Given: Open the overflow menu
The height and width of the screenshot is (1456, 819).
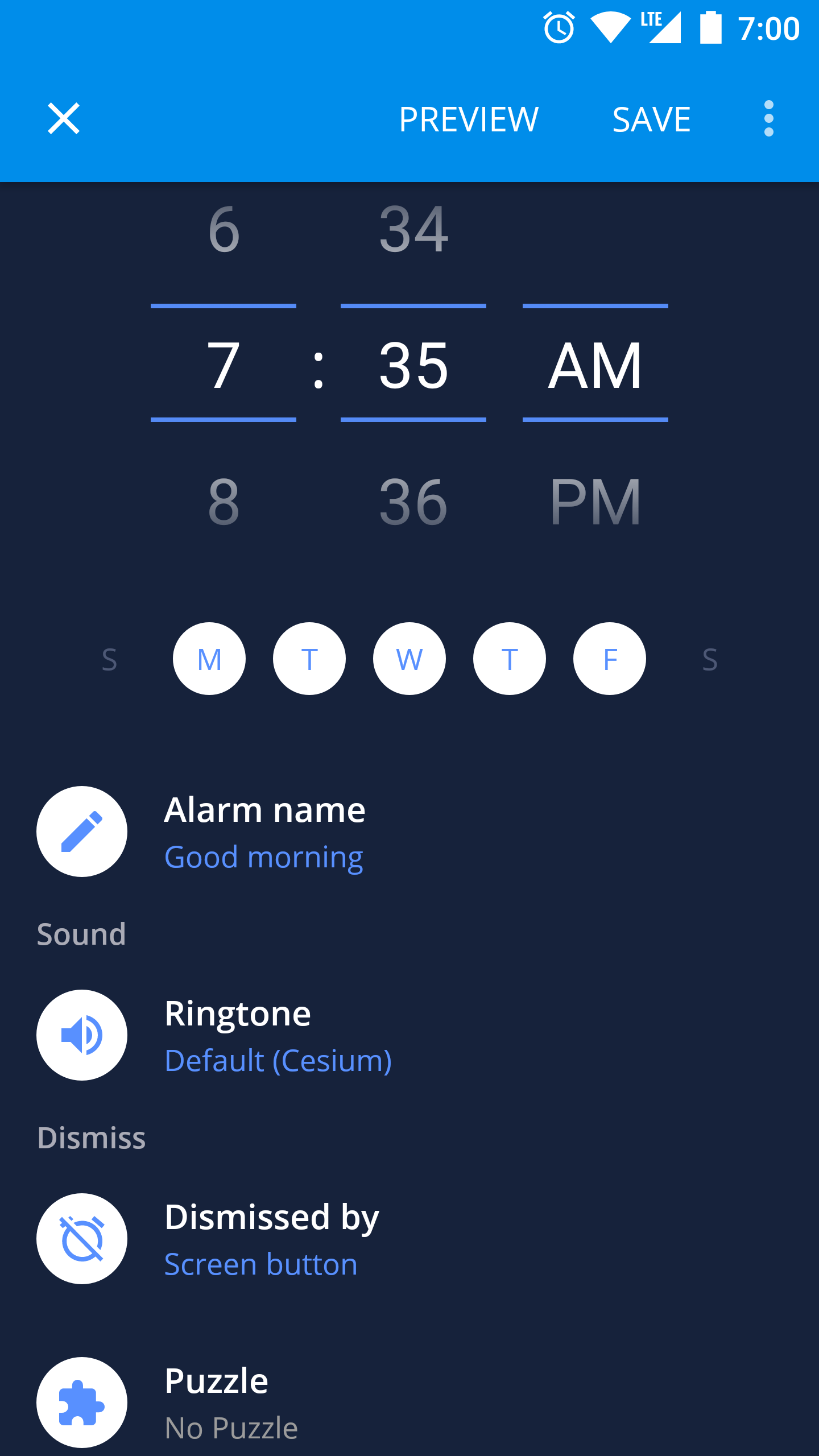Looking at the screenshot, I should 768,119.
